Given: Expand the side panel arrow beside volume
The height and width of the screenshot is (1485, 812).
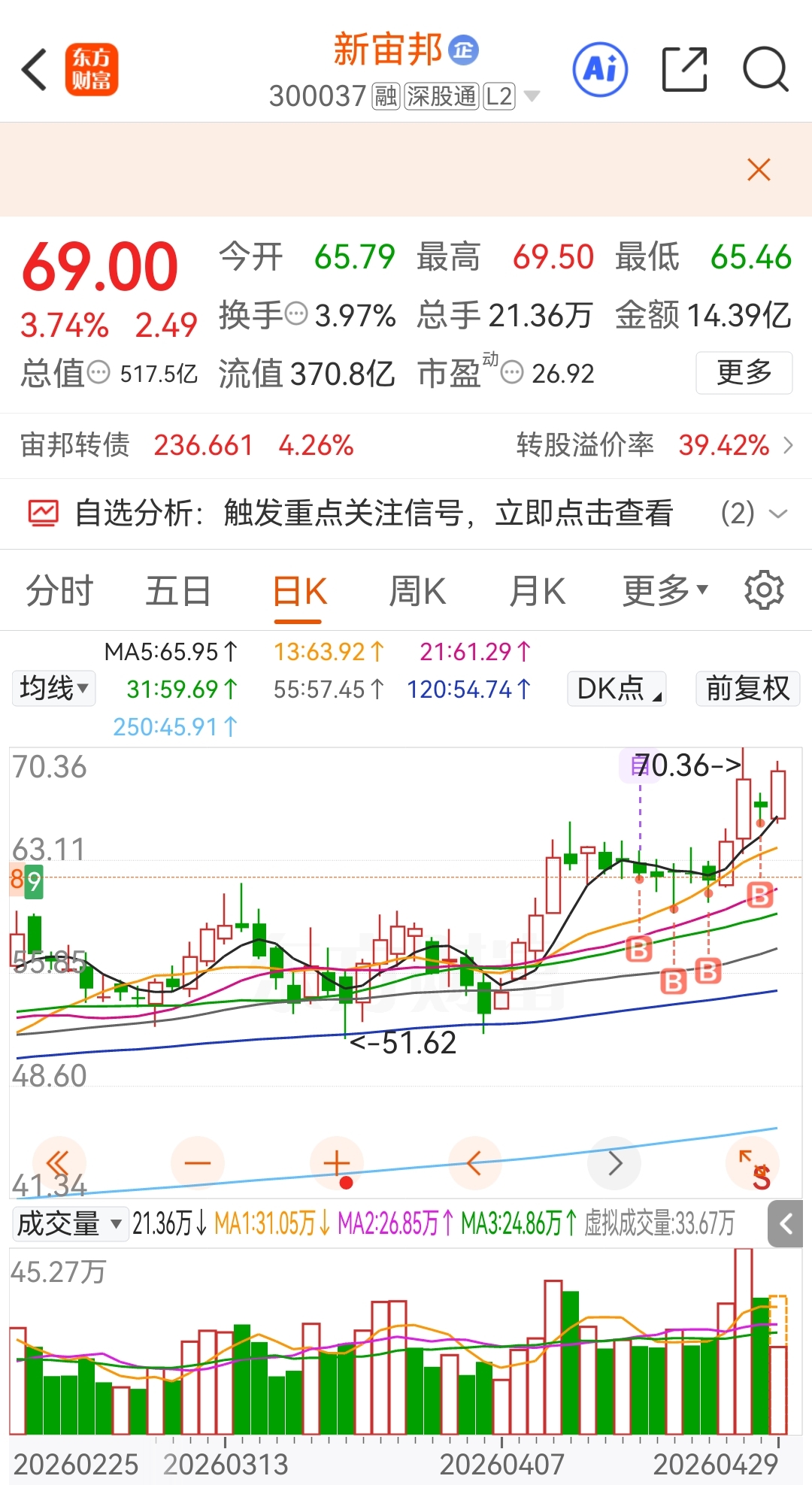Looking at the screenshot, I should coord(786,1224).
